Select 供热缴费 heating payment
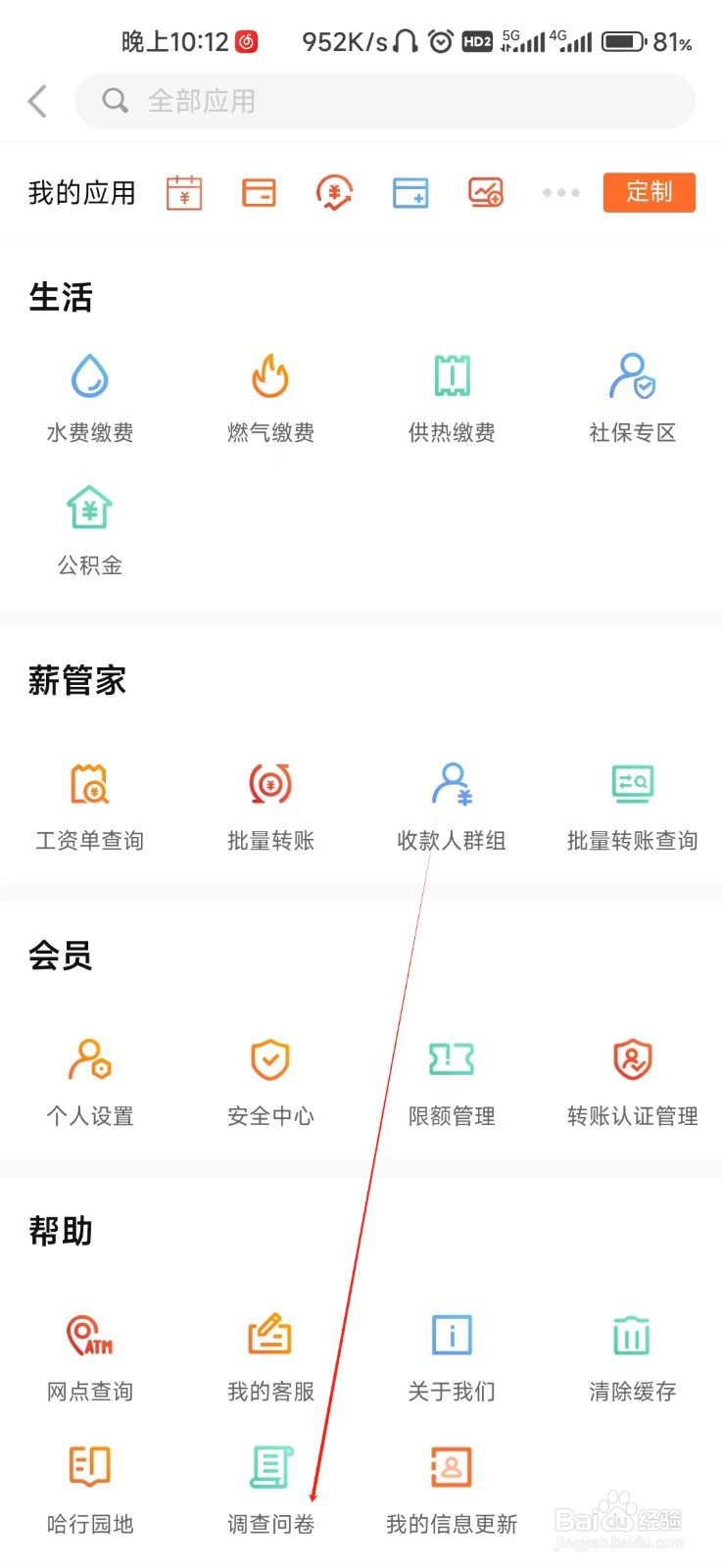This screenshot has width=723, height=1568. (x=452, y=398)
